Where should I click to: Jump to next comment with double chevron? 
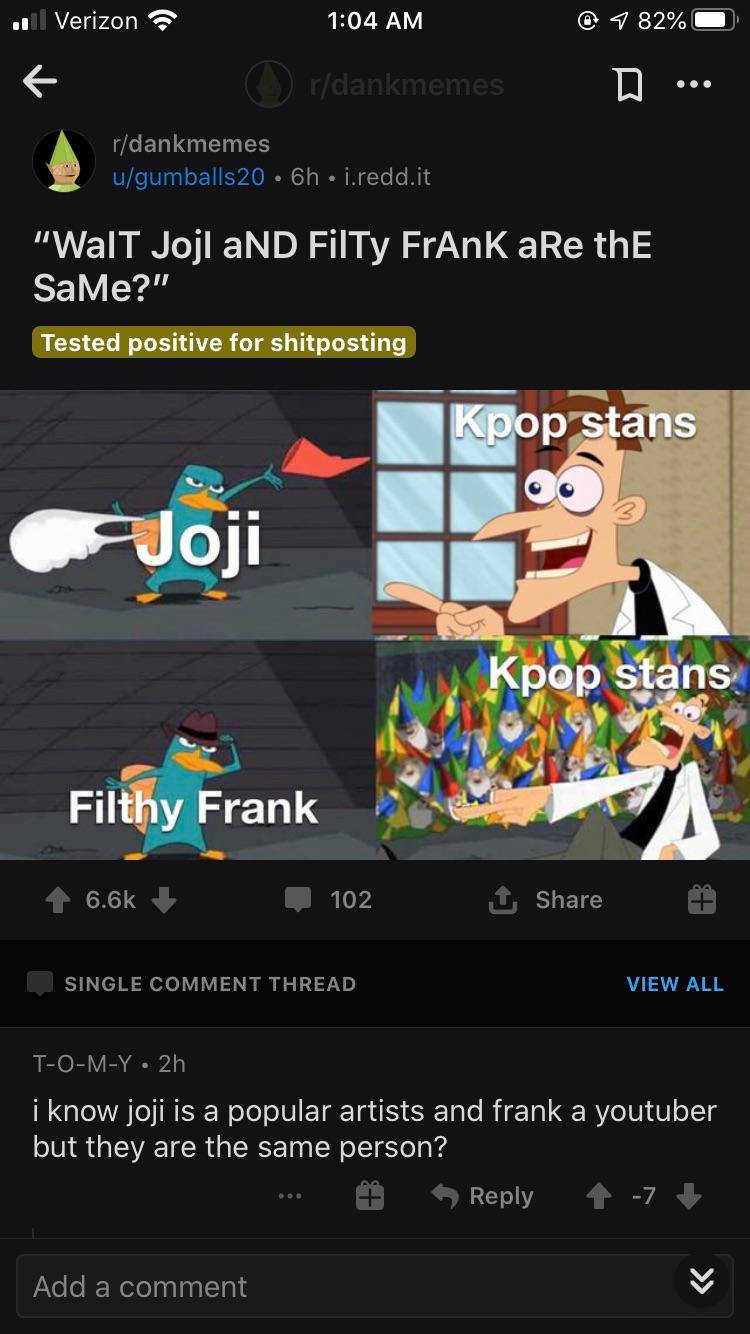point(702,1281)
